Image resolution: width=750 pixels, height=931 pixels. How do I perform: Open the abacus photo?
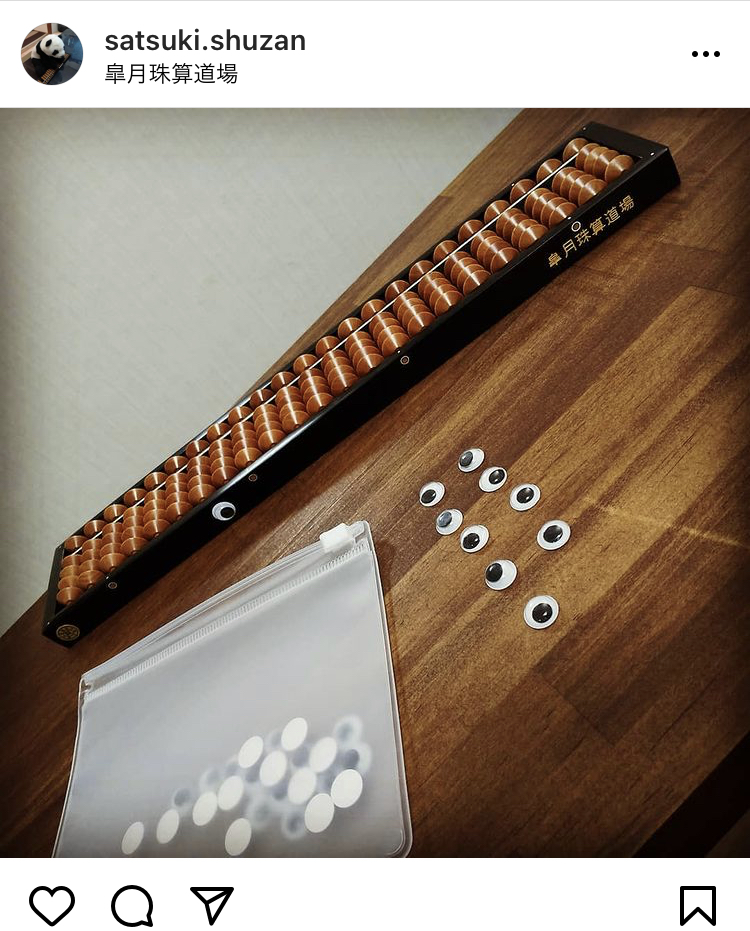click(x=375, y=482)
